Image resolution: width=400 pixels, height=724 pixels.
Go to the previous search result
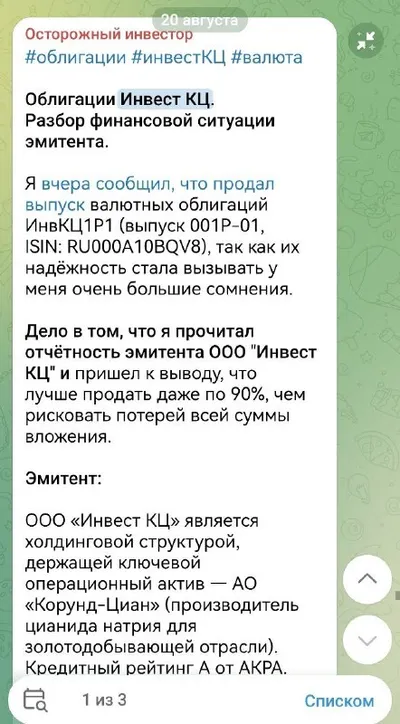[367, 579]
